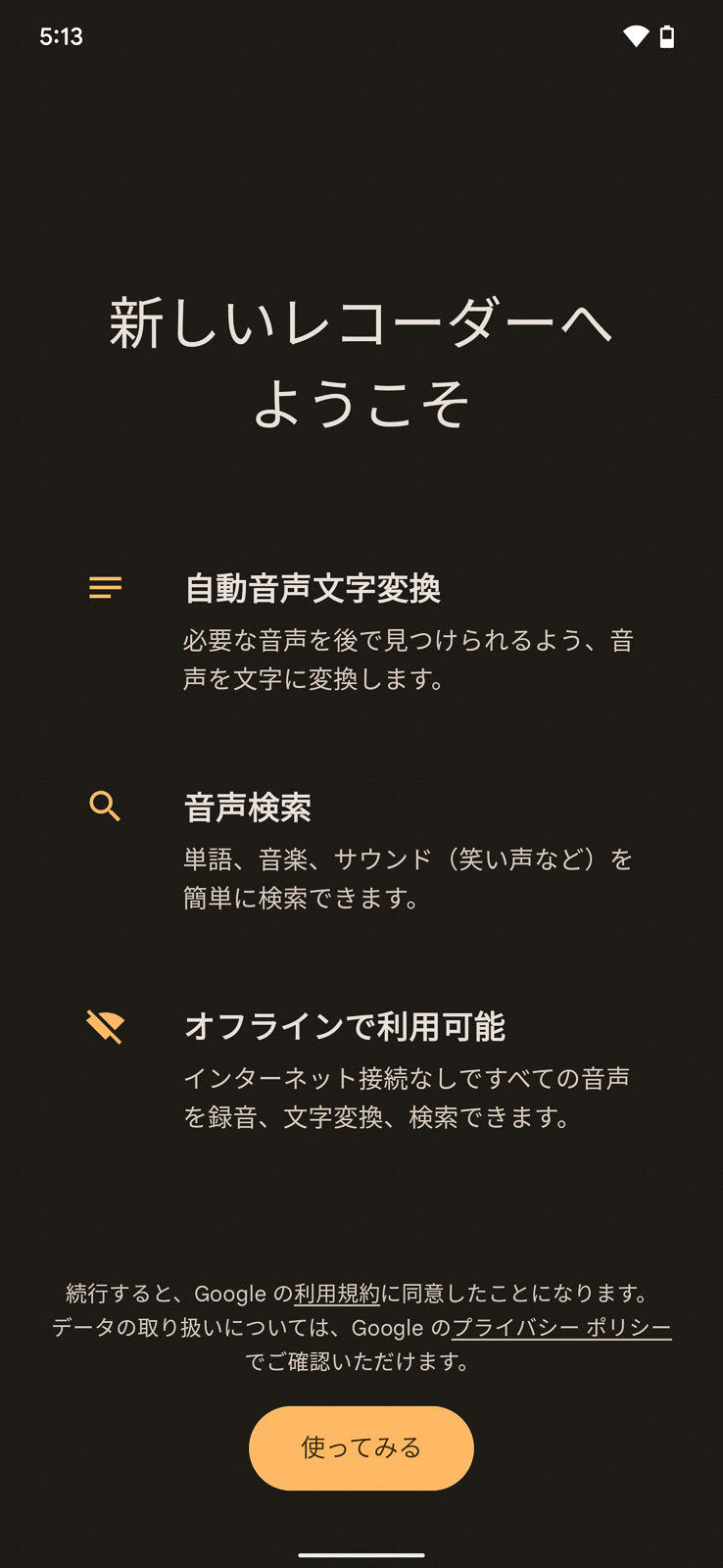Open the 利用規約 link

(x=336, y=1294)
